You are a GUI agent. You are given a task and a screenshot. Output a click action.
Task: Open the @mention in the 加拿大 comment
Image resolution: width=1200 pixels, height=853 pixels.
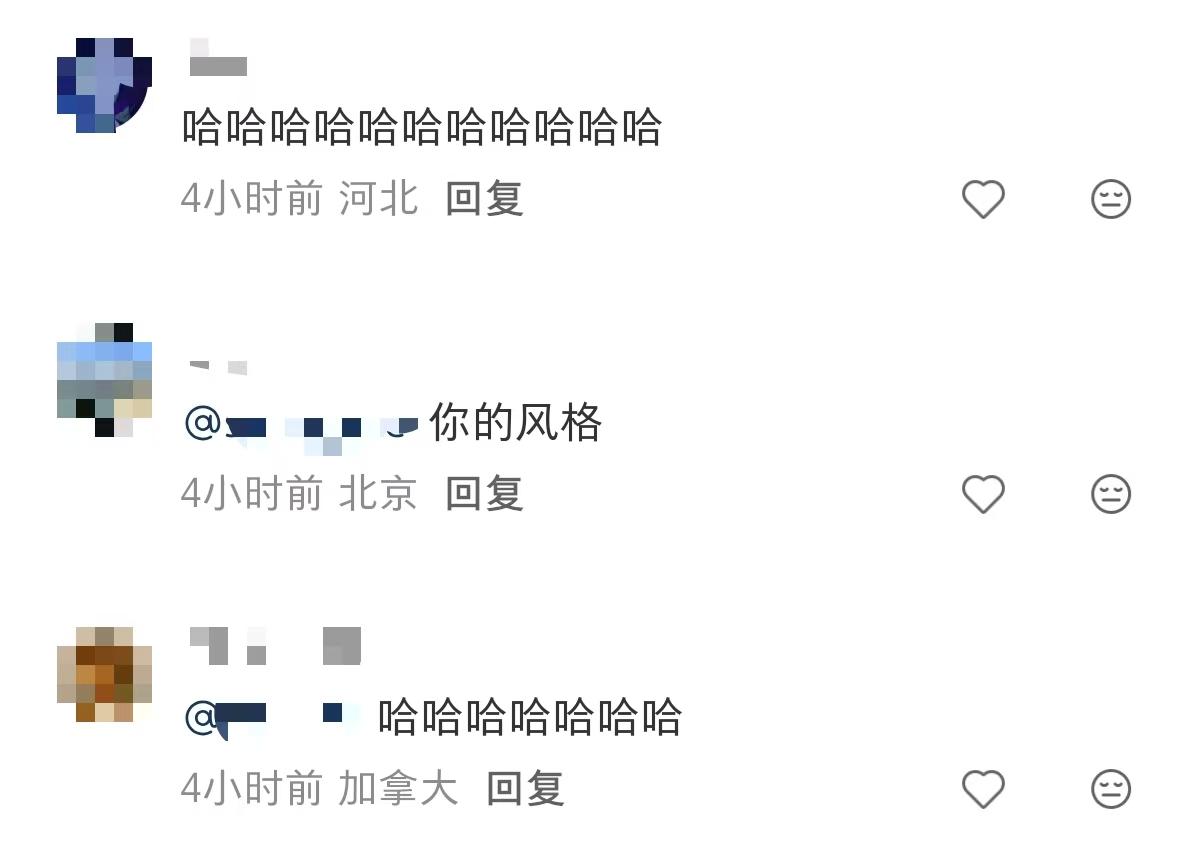point(268,718)
